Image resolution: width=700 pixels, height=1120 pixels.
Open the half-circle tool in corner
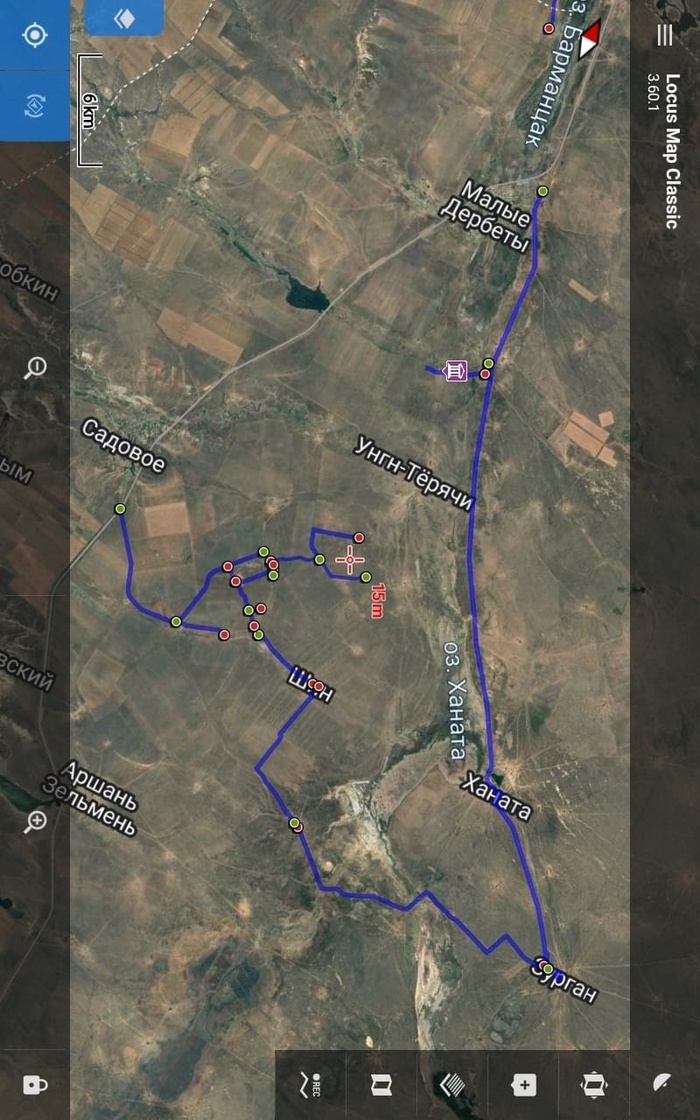[x=663, y=1083]
